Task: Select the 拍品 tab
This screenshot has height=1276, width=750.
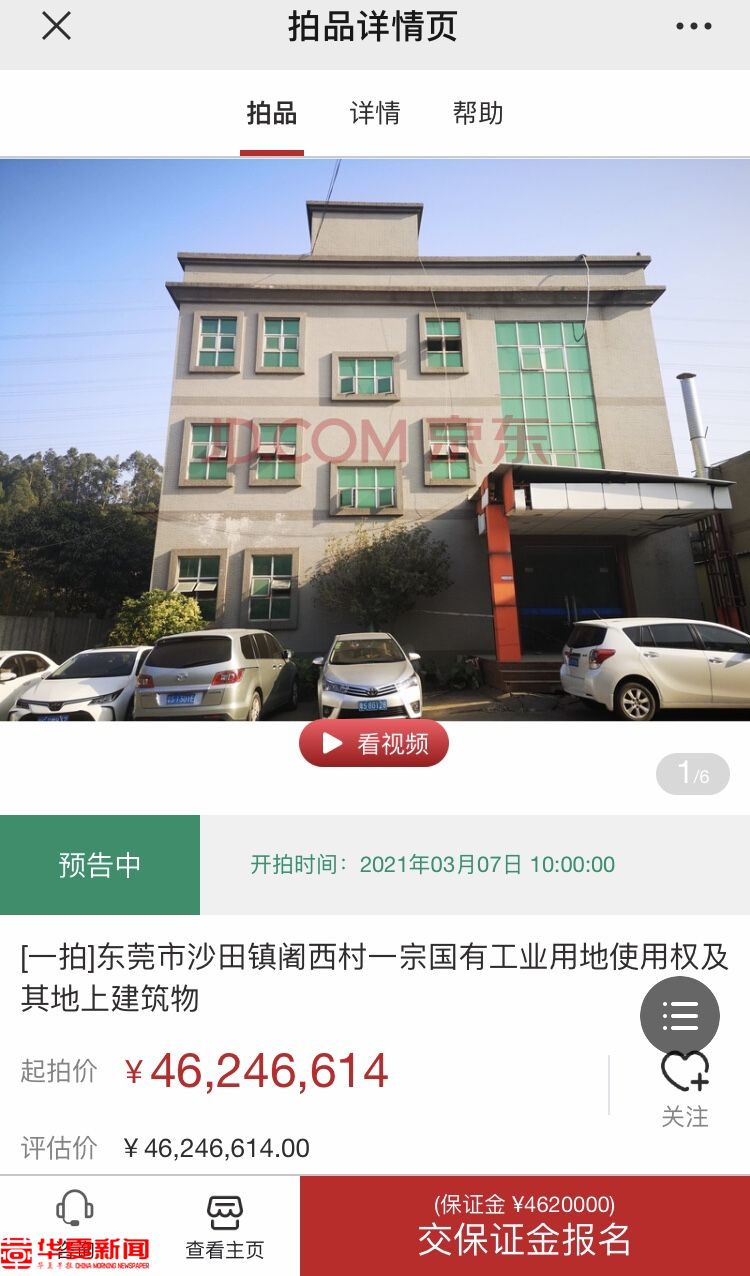Action: pyautogui.click(x=272, y=114)
